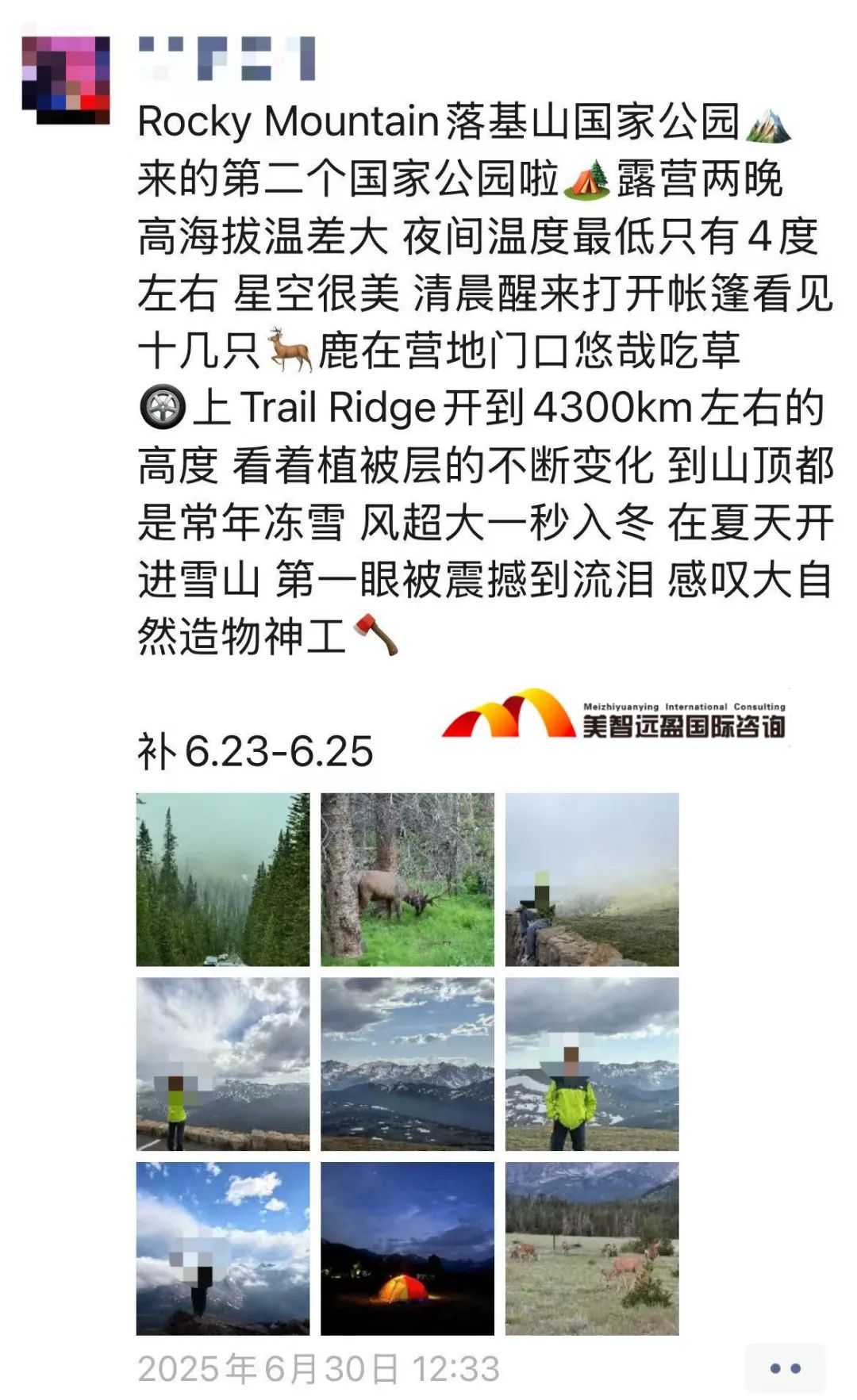View the glowing orange tent night photo
This screenshot has height=1400, width=857.
pos(407,1248)
